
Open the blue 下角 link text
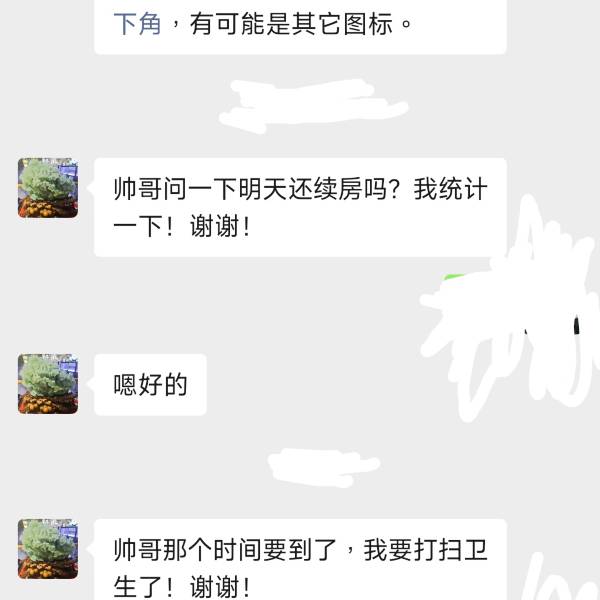coord(137,23)
